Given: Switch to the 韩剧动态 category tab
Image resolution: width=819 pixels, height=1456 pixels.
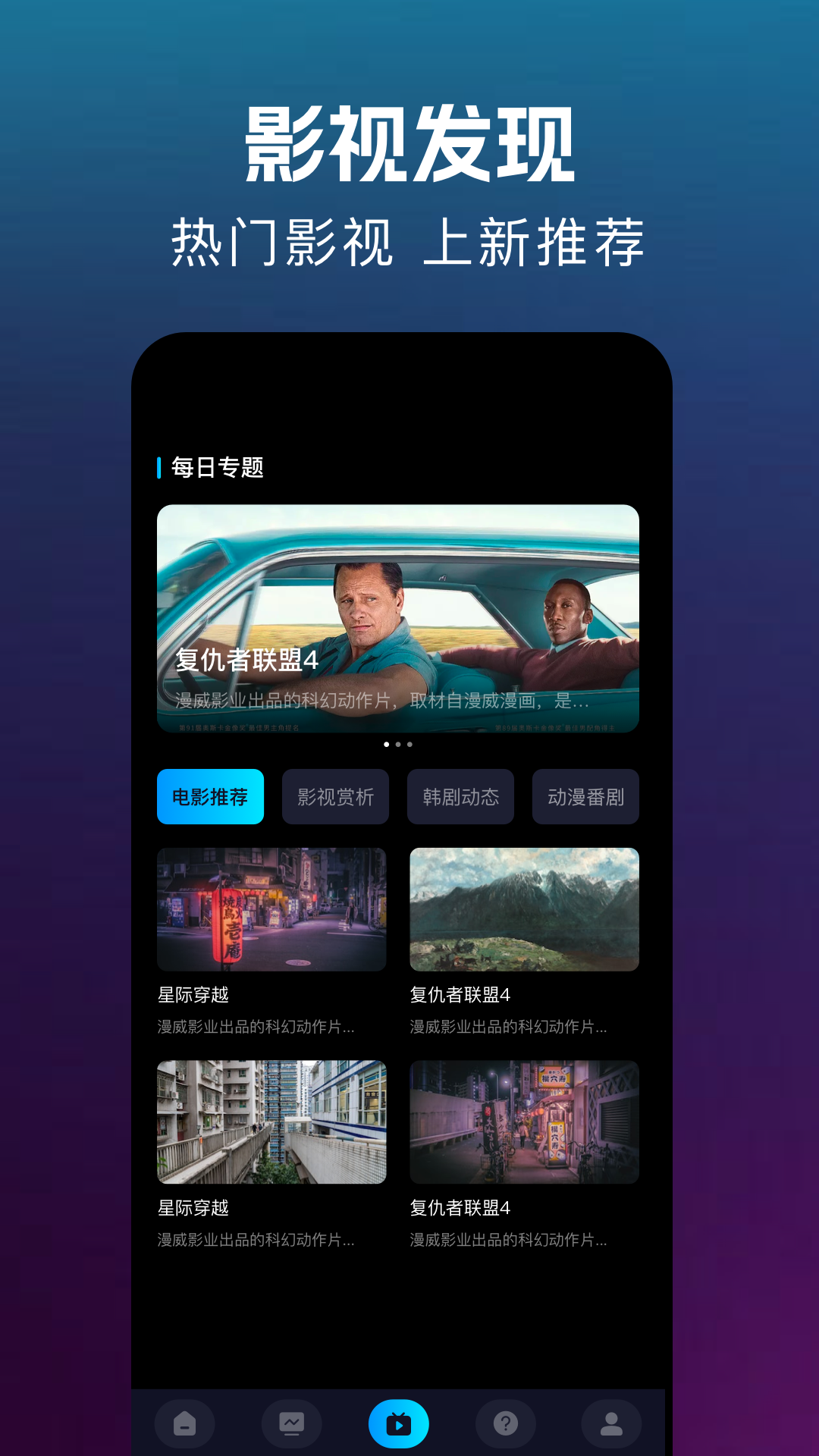Looking at the screenshot, I should pyautogui.click(x=460, y=796).
